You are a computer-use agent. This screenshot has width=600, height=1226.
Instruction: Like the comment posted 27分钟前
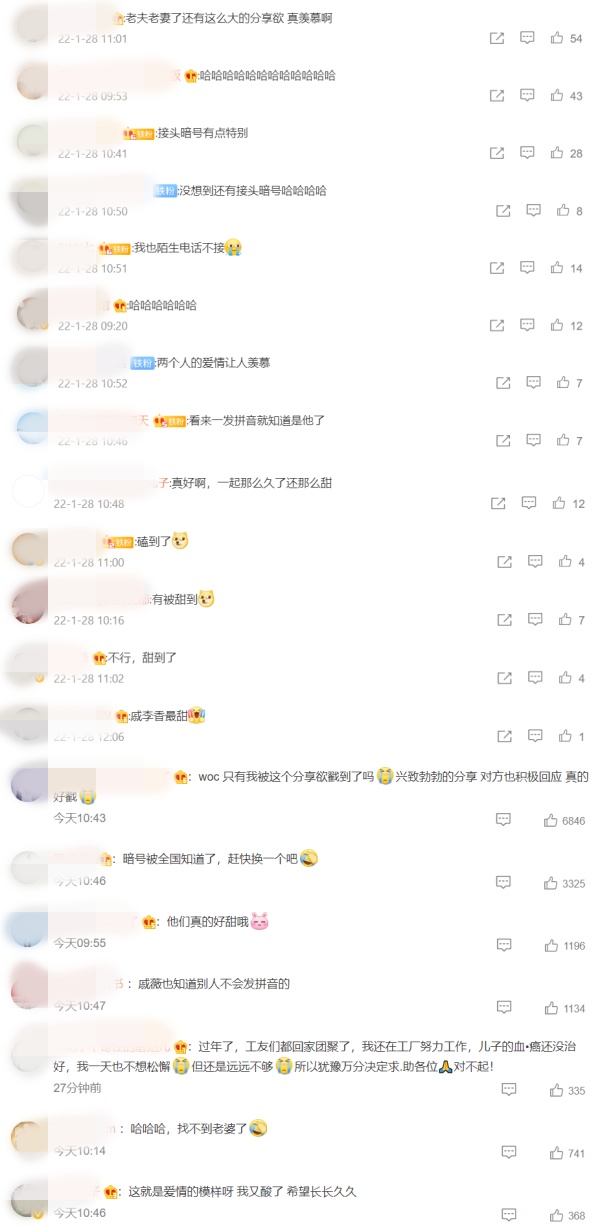(x=555, y=1090)
